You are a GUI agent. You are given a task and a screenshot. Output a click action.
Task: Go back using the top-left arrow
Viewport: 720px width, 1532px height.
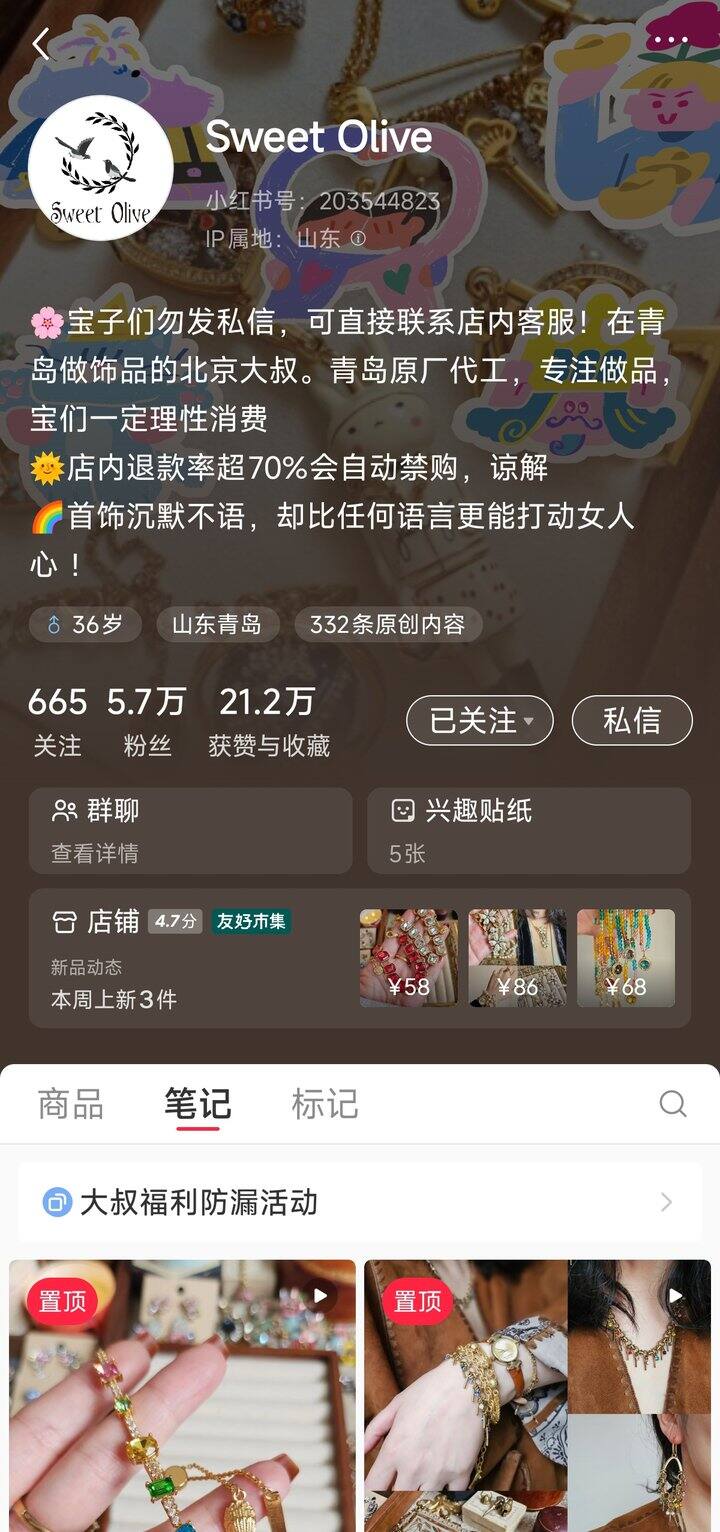(40, 44)
